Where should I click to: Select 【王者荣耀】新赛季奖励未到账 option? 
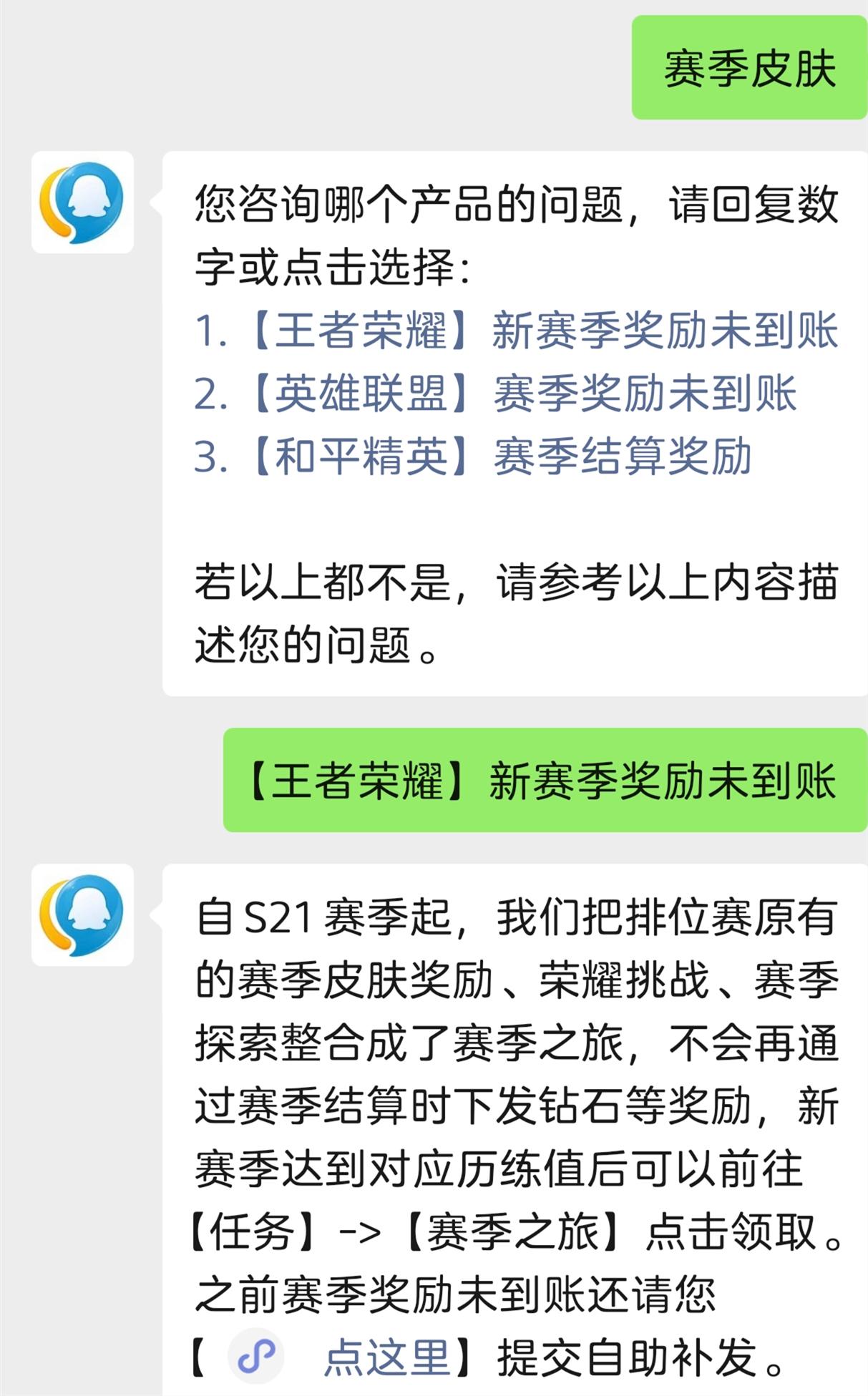[x=515, y=331]
